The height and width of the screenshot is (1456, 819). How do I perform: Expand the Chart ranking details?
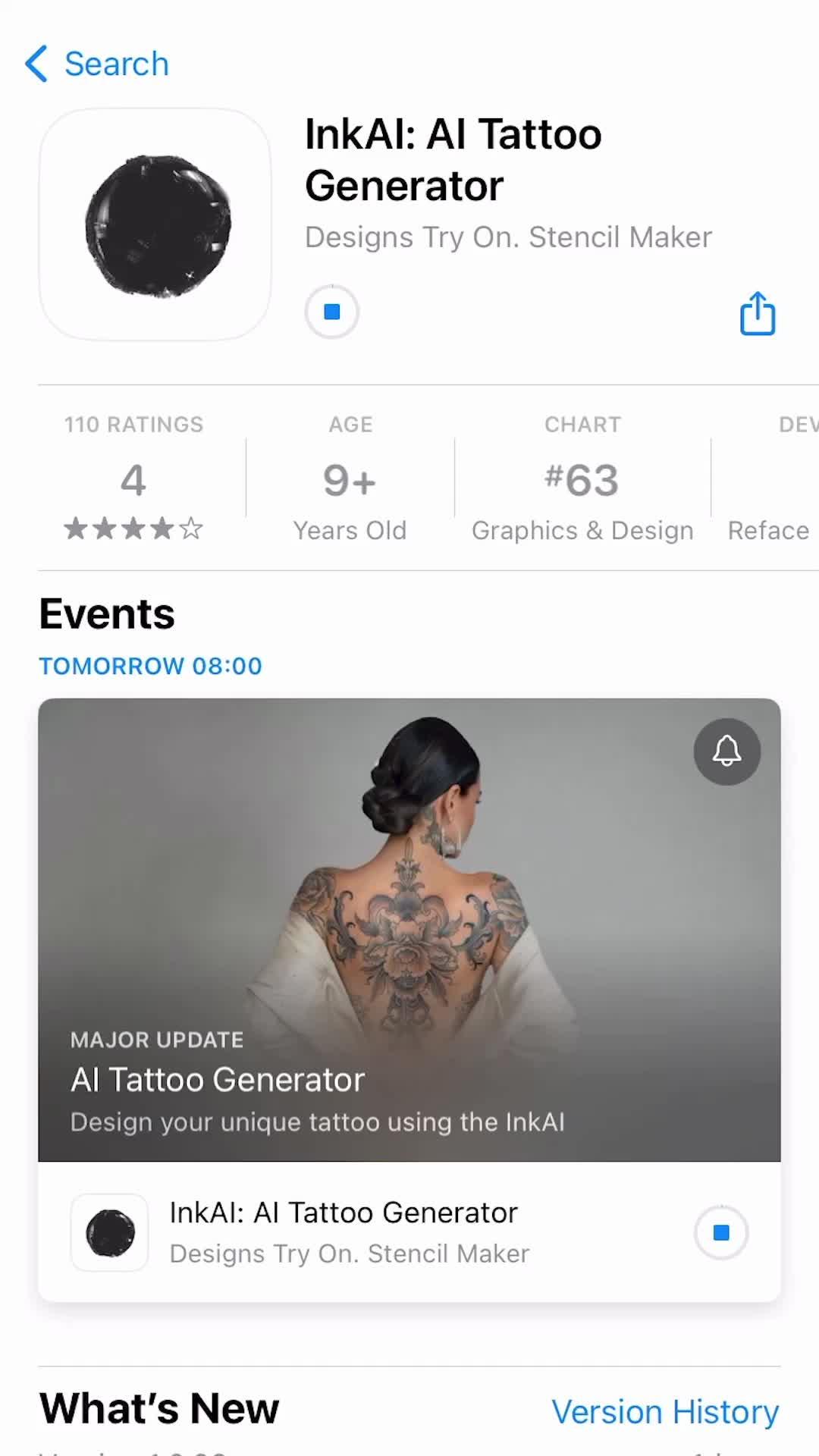click(582, 478)
